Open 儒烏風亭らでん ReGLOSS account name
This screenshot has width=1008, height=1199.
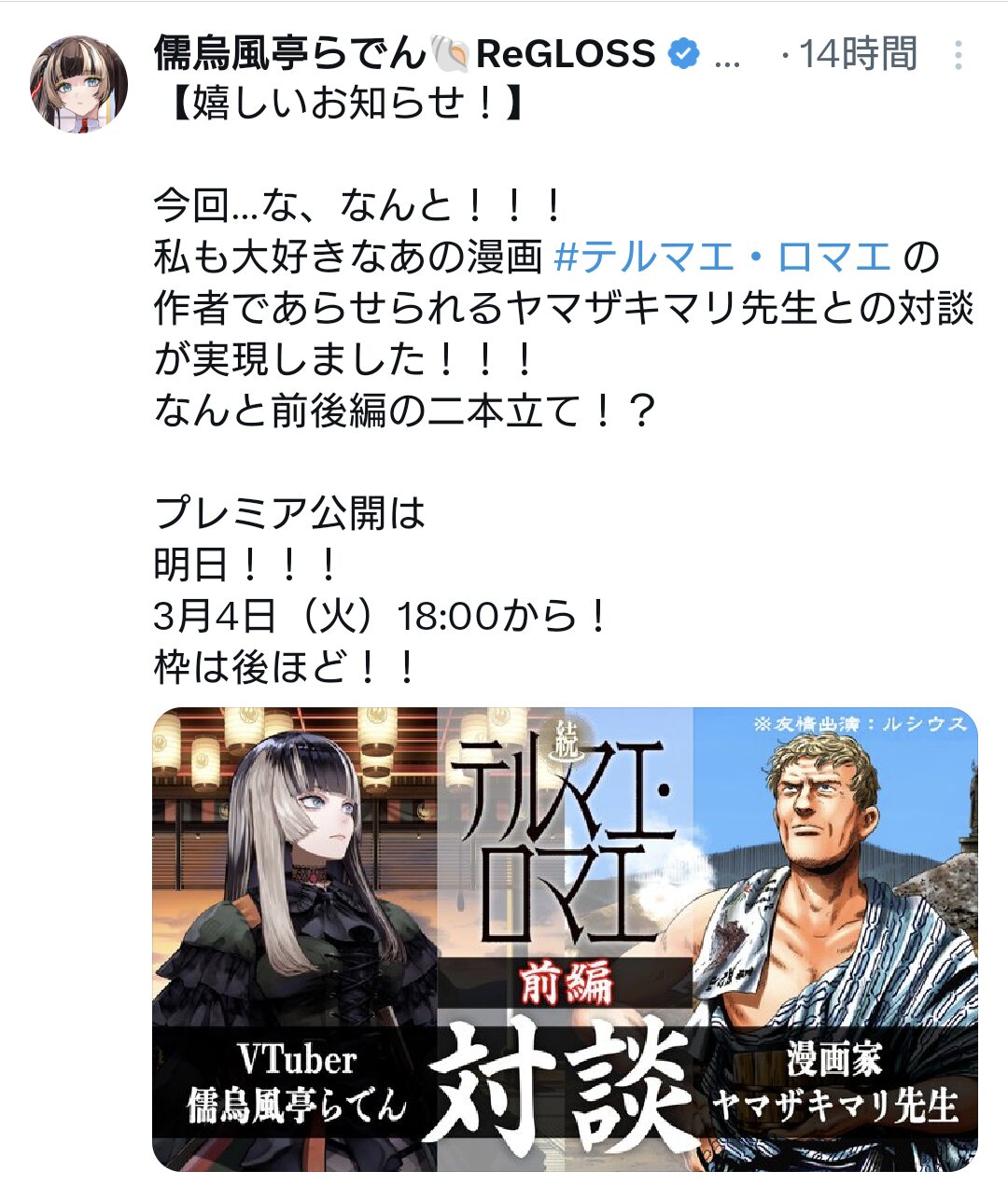405,54
